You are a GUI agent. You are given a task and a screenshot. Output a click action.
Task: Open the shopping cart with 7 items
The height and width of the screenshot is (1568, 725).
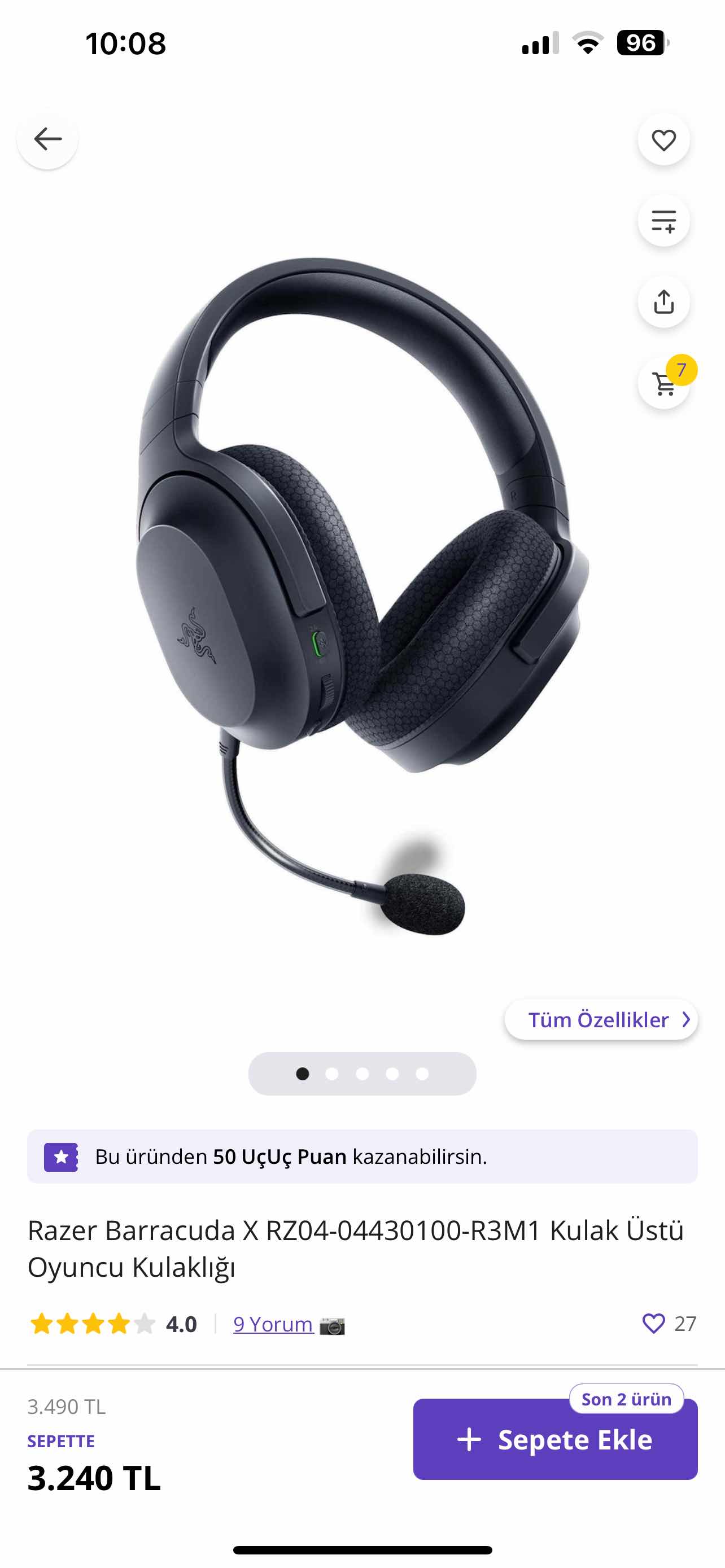tap(663, 383)
